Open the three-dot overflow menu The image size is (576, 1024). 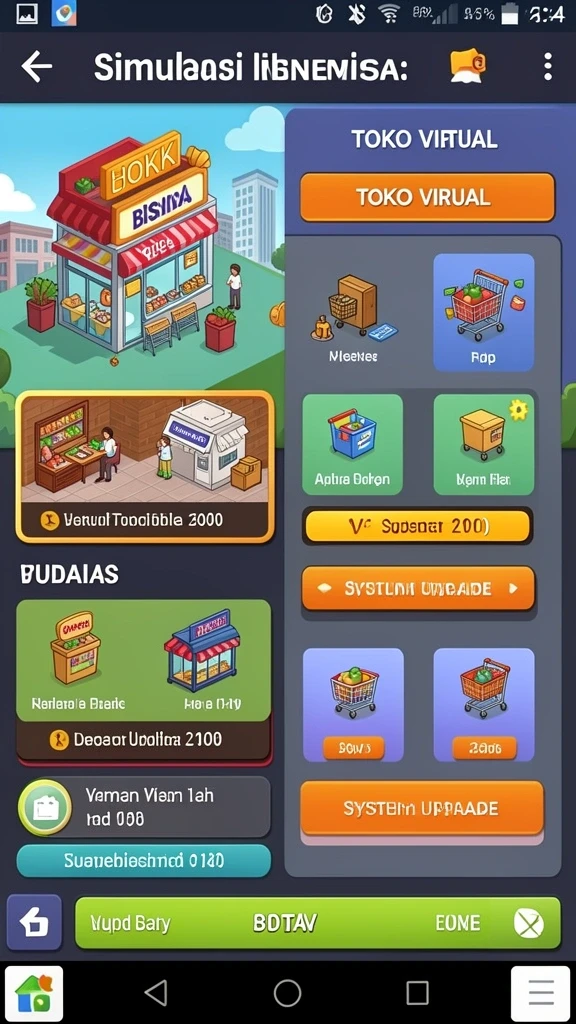547,67
